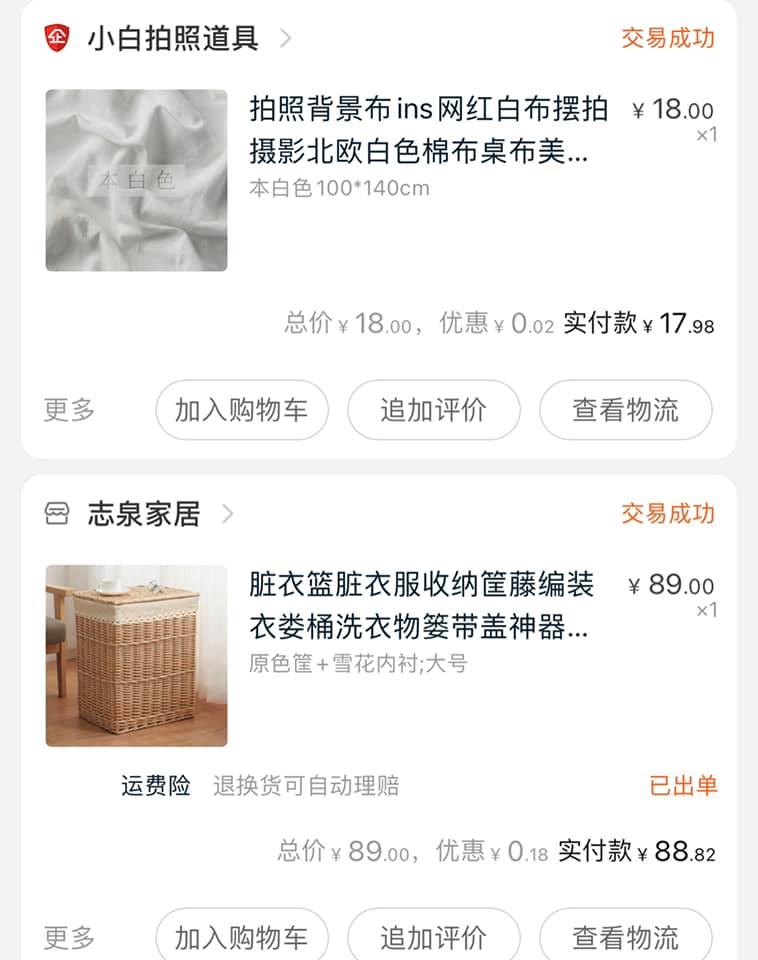Image resolution: width=758 pixels, height=960 pixels.
Task: Check 查看物流 for the 脏衣篮 order
Action: [x=625, y=937]
